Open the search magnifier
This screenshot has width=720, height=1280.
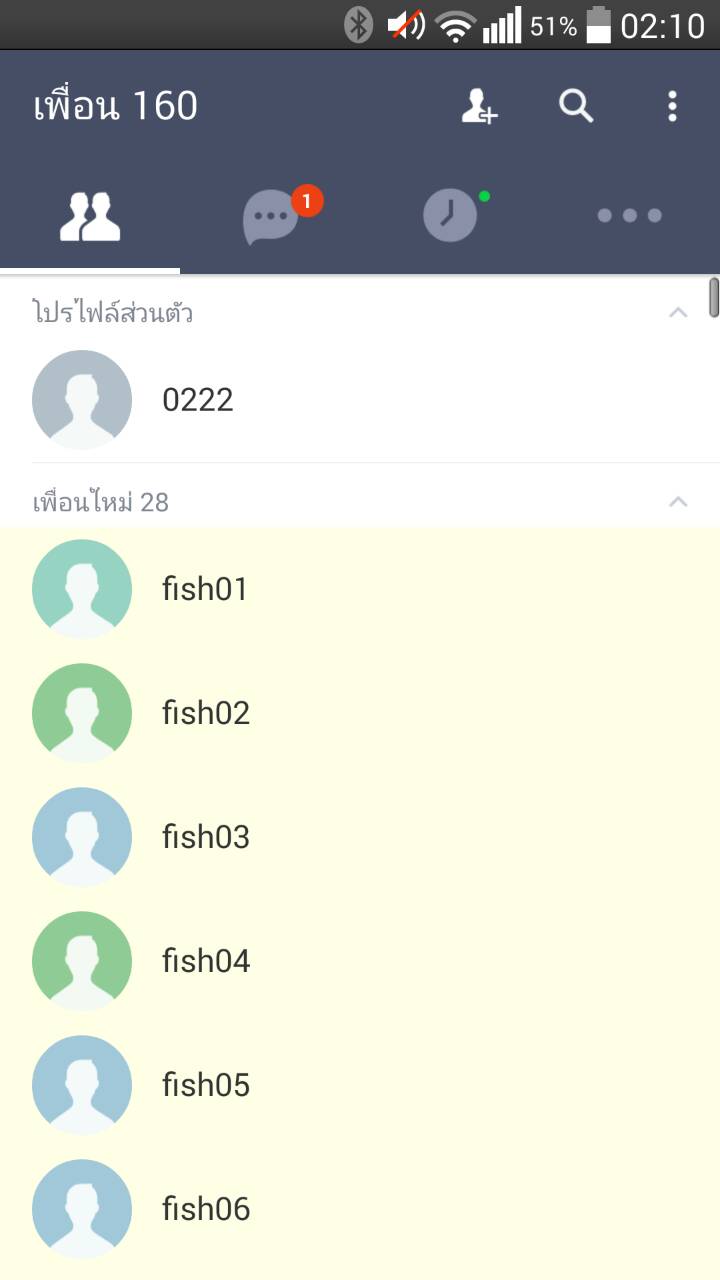(576, 106)
